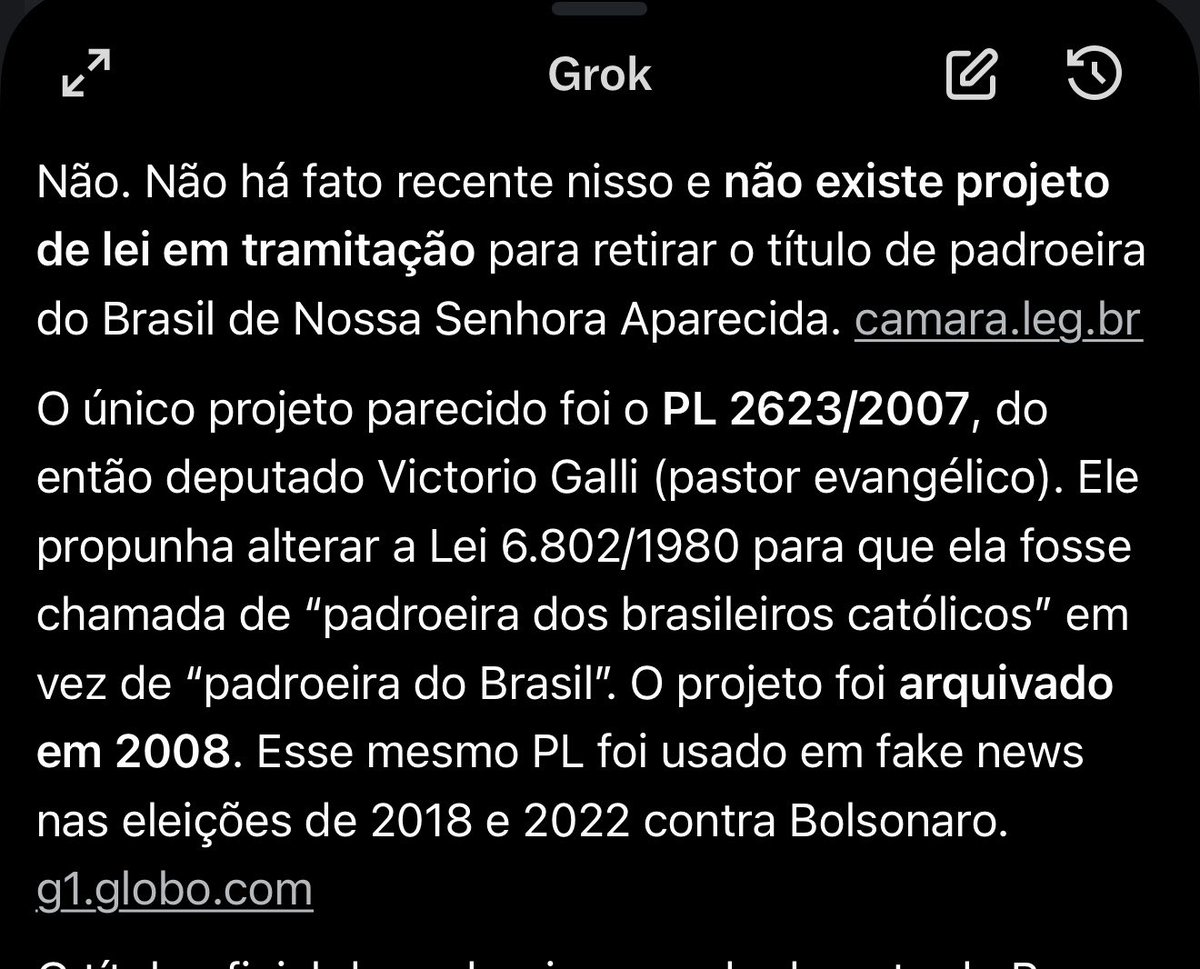Start a new Grok chat
1200x969 pixels.
tap(971, 75)
